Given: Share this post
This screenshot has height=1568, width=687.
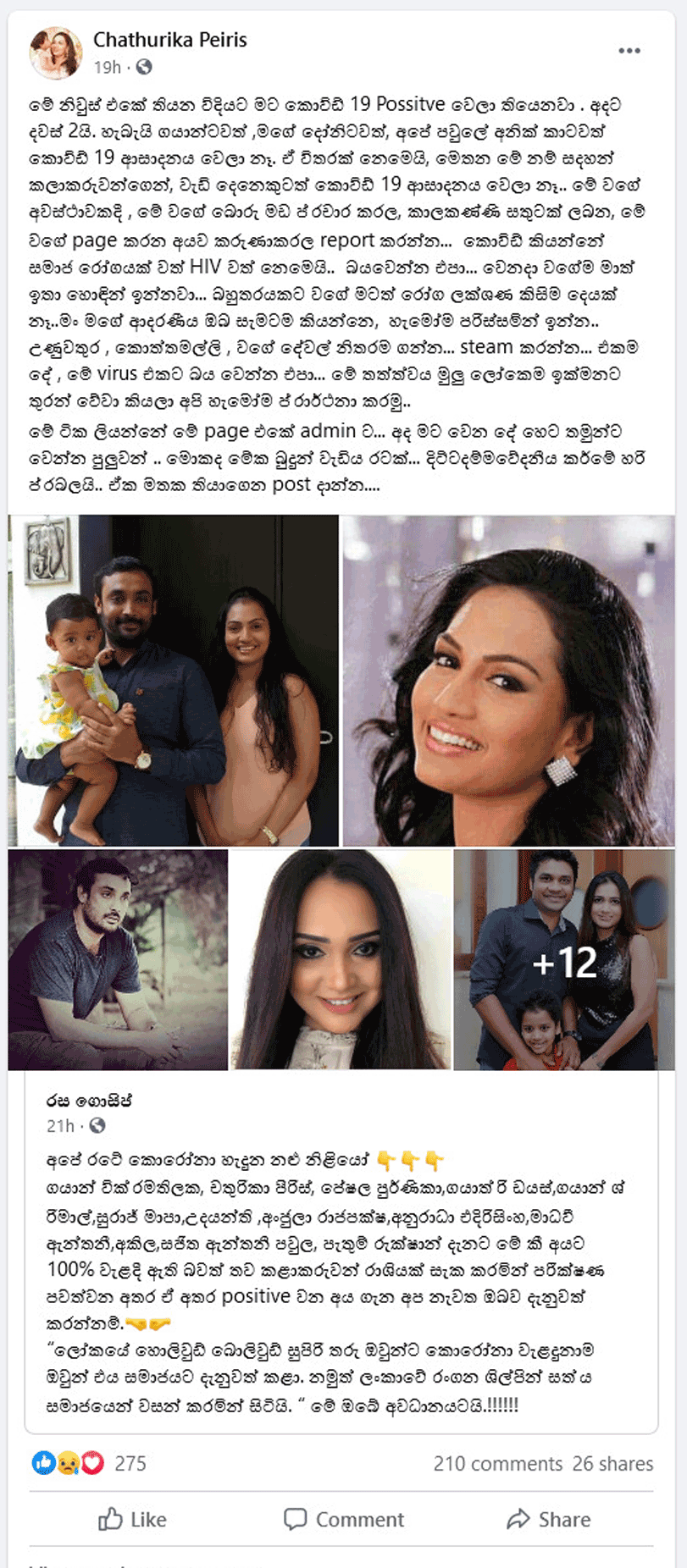Looking at the screenshot, I should (548, 1519).
